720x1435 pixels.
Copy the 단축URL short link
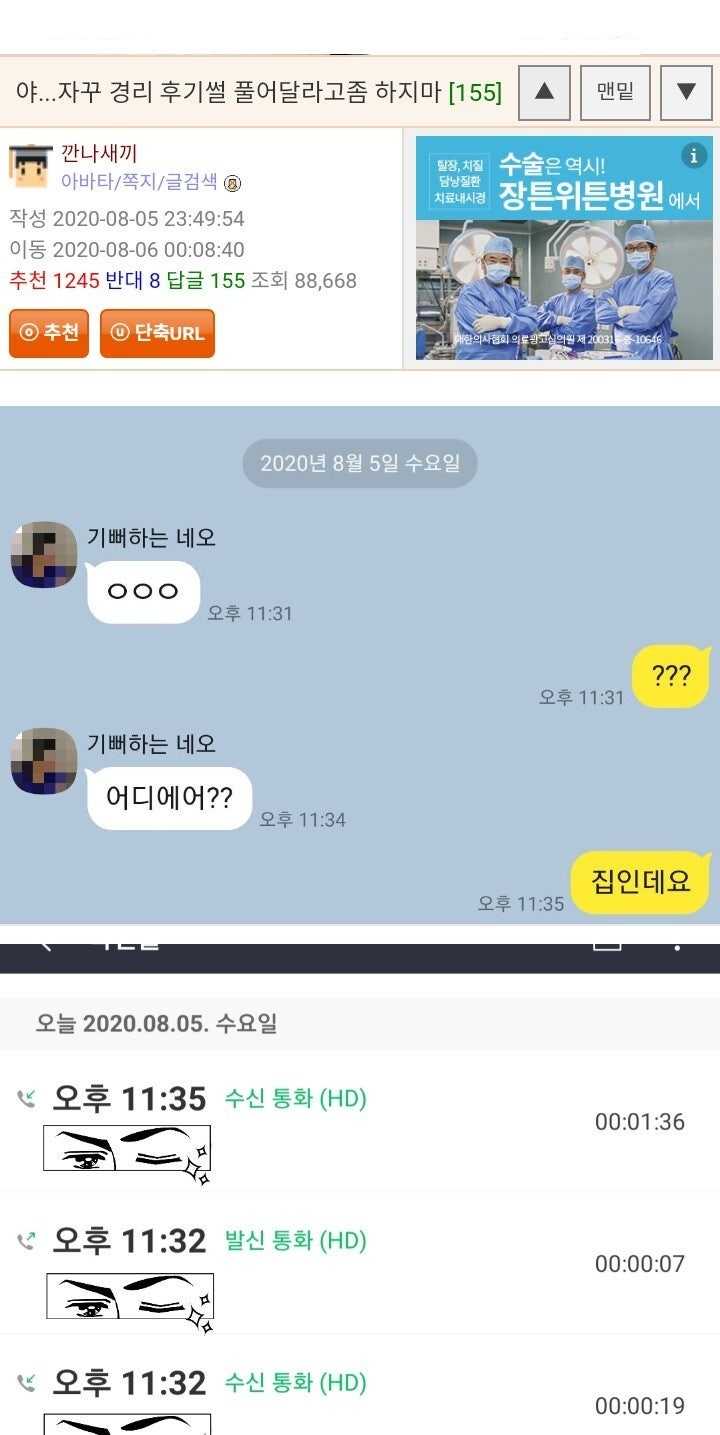tap(157, 333)
